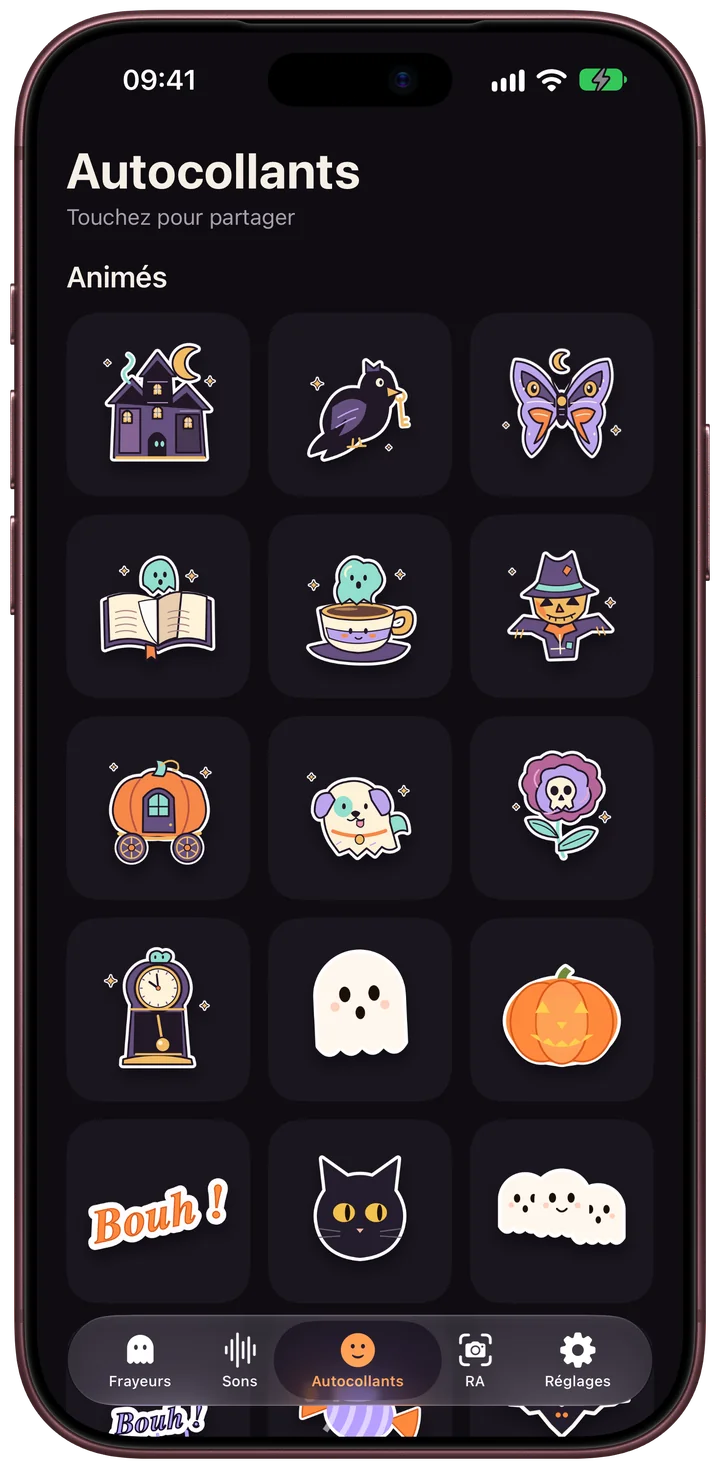720x1469 pixels.
Task: Tap the jack-o'-lantern pumpkin sticker
Action: pyautogui.click(x=562, y=1010)
